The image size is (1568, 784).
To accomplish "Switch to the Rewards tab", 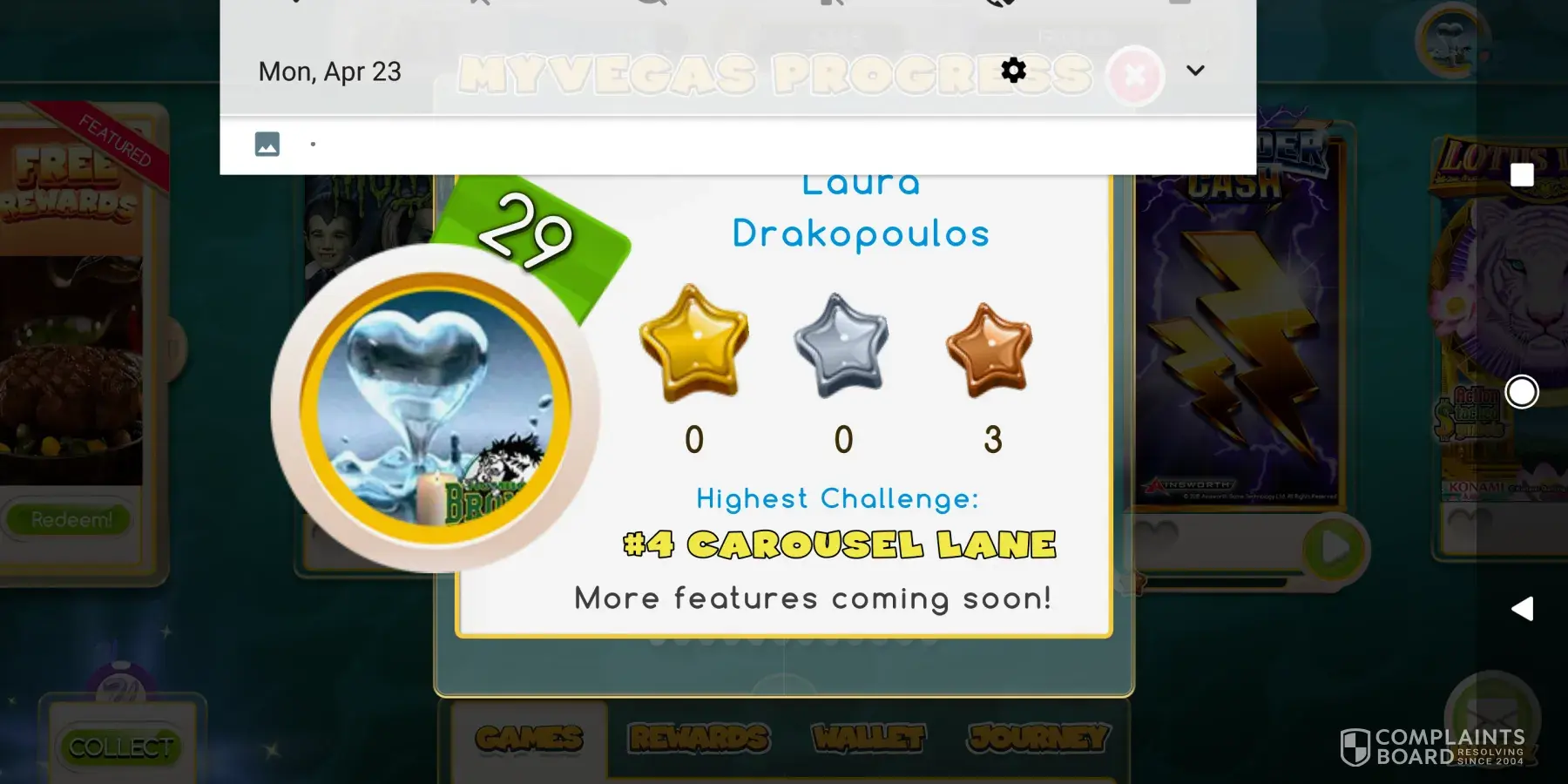I will (699, 739).
